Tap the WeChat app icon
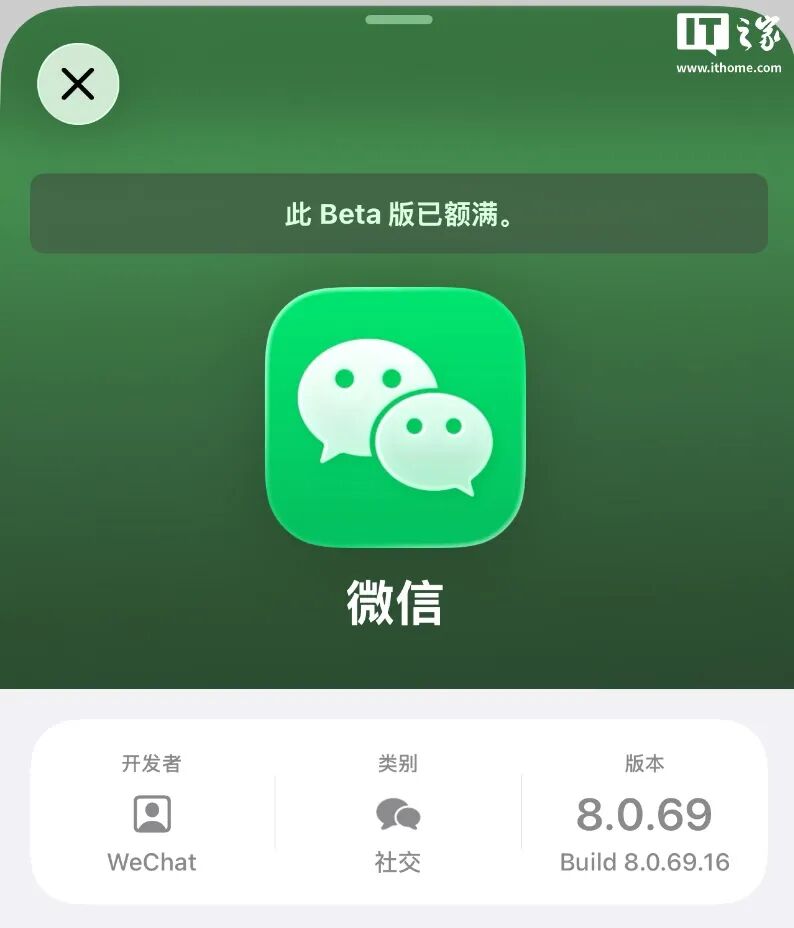This screenshot has height=928, width=794. click(397, 419)
